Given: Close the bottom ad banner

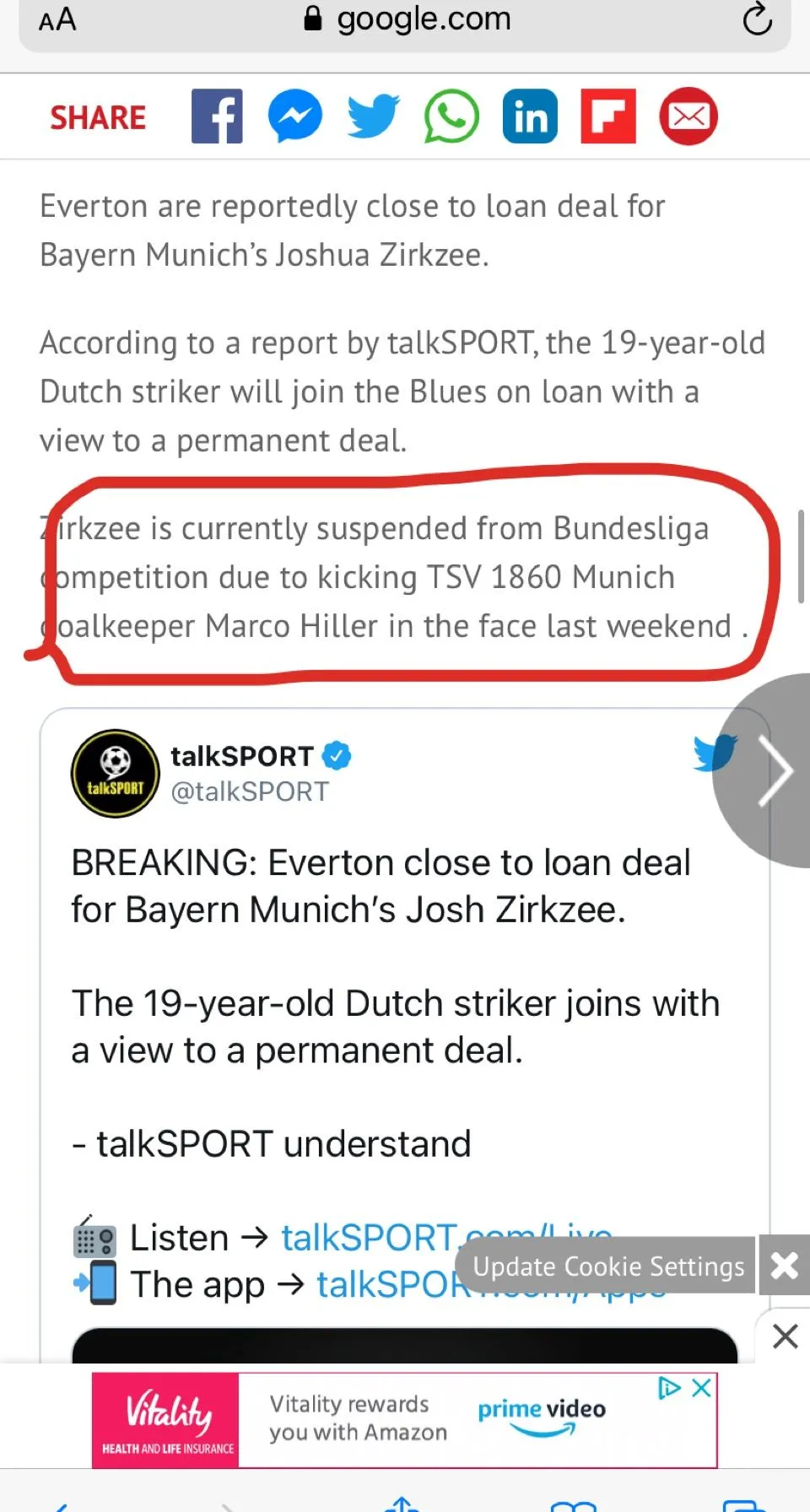Looking at the screenshot, I should pos(785,1336).
